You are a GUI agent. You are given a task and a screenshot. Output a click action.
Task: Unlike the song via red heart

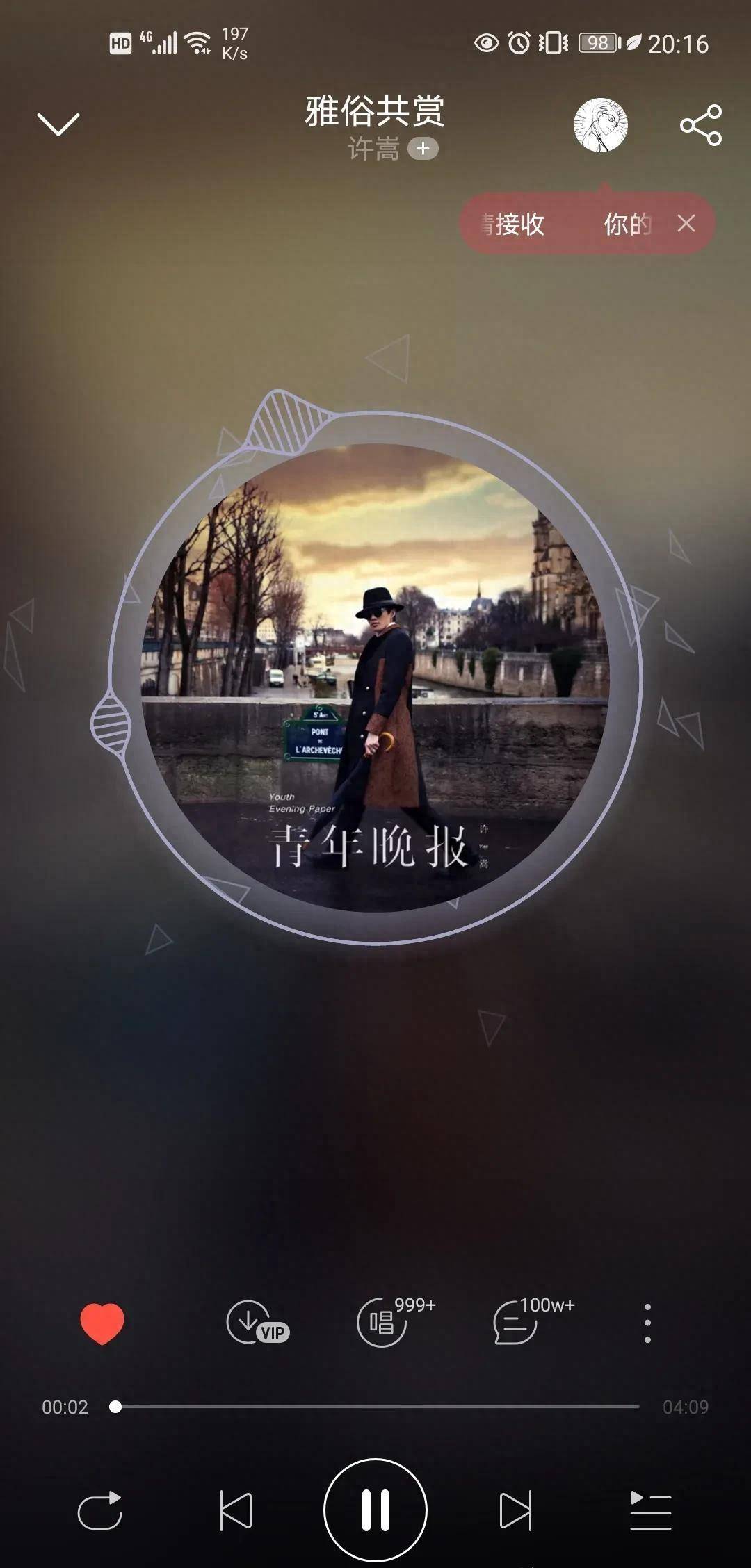coord(102,1323)
